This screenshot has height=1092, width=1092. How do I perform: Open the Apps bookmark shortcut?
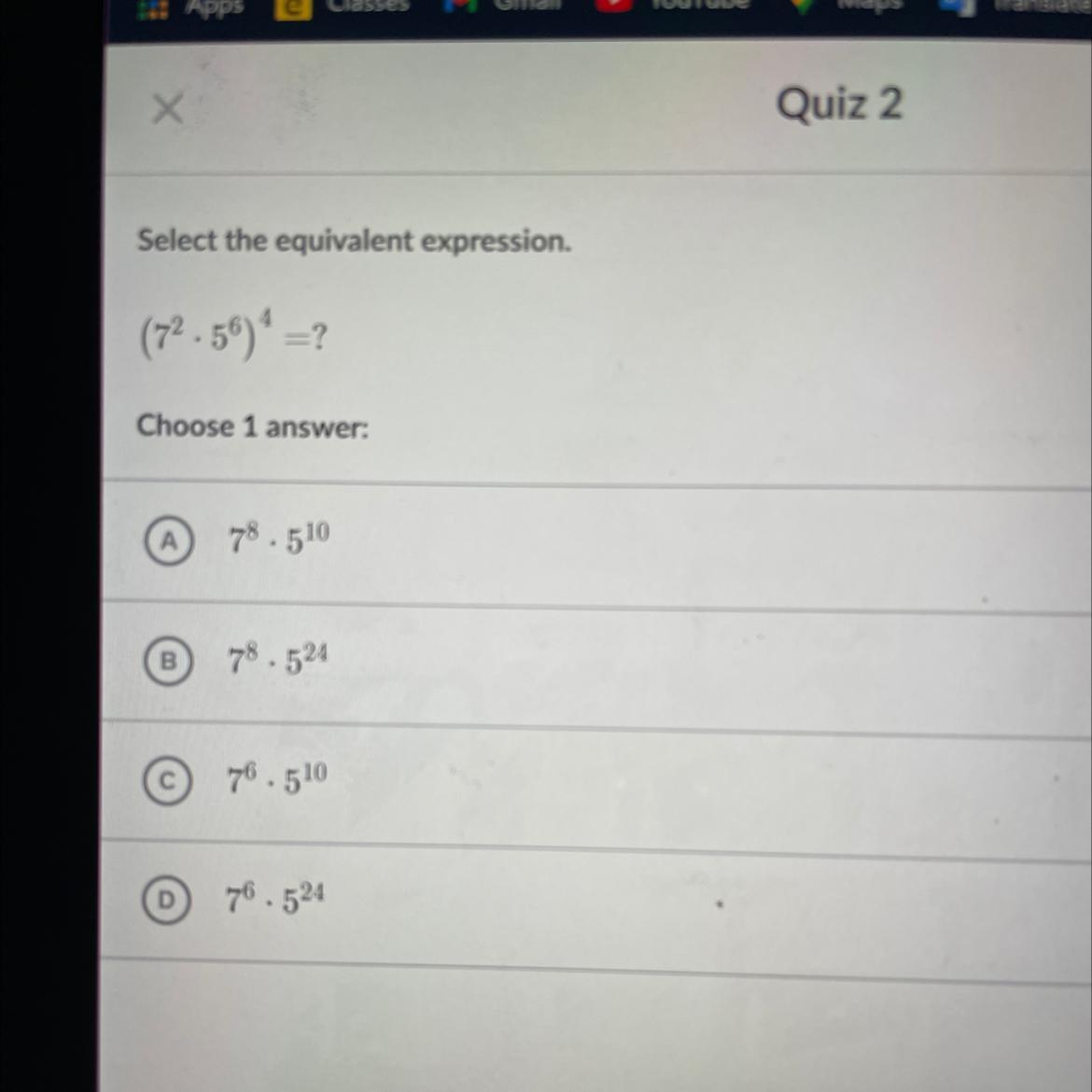(189, 7)
